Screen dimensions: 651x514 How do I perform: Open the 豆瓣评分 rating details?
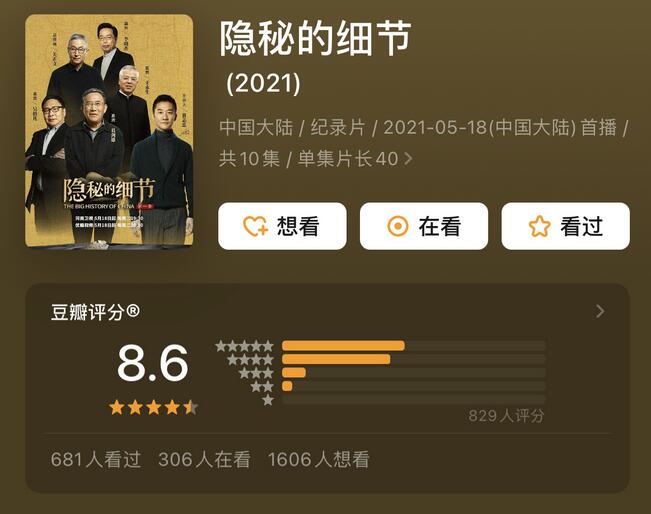600,311
